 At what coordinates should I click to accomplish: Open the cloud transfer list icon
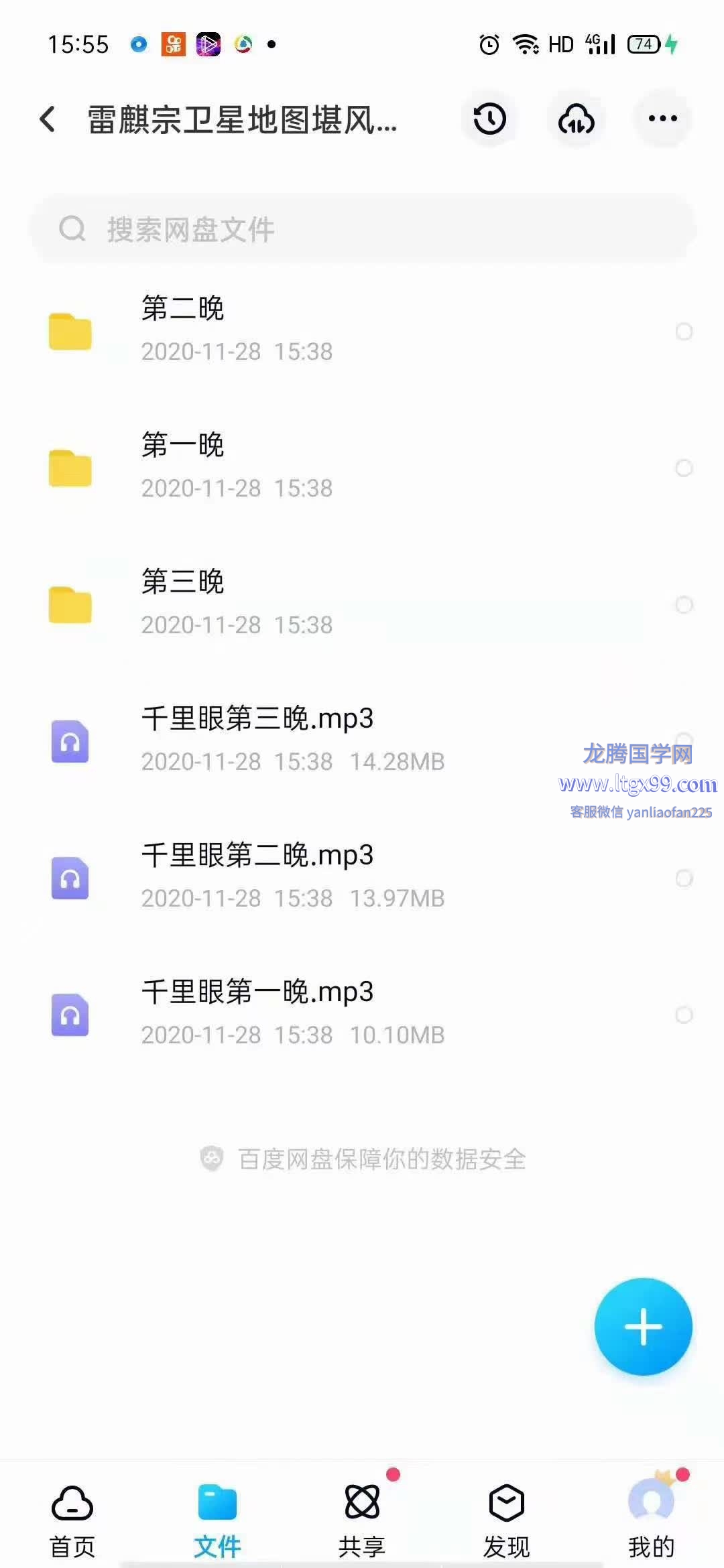(x=577, y=119)
